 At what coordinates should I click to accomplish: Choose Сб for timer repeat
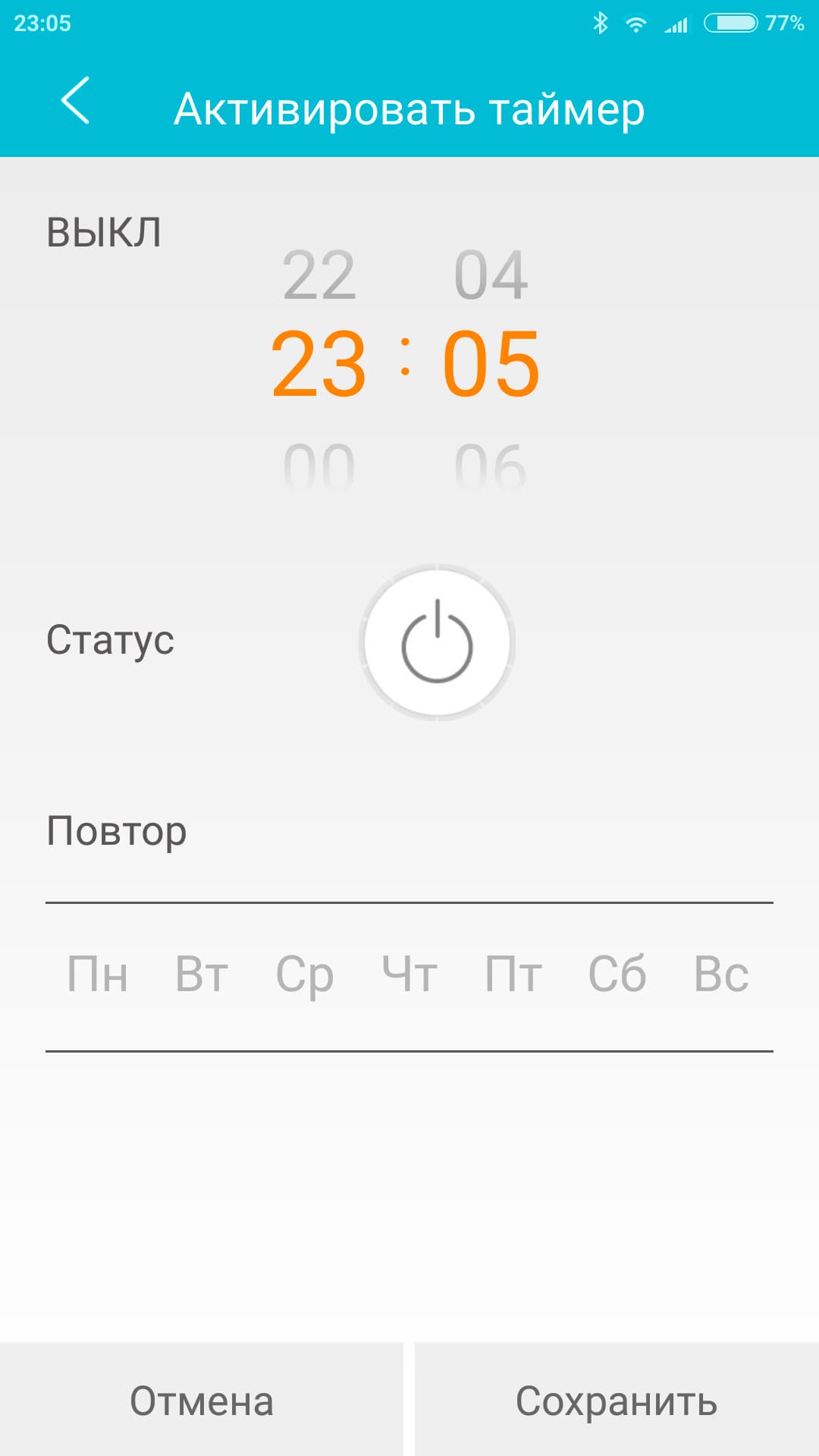617,974
